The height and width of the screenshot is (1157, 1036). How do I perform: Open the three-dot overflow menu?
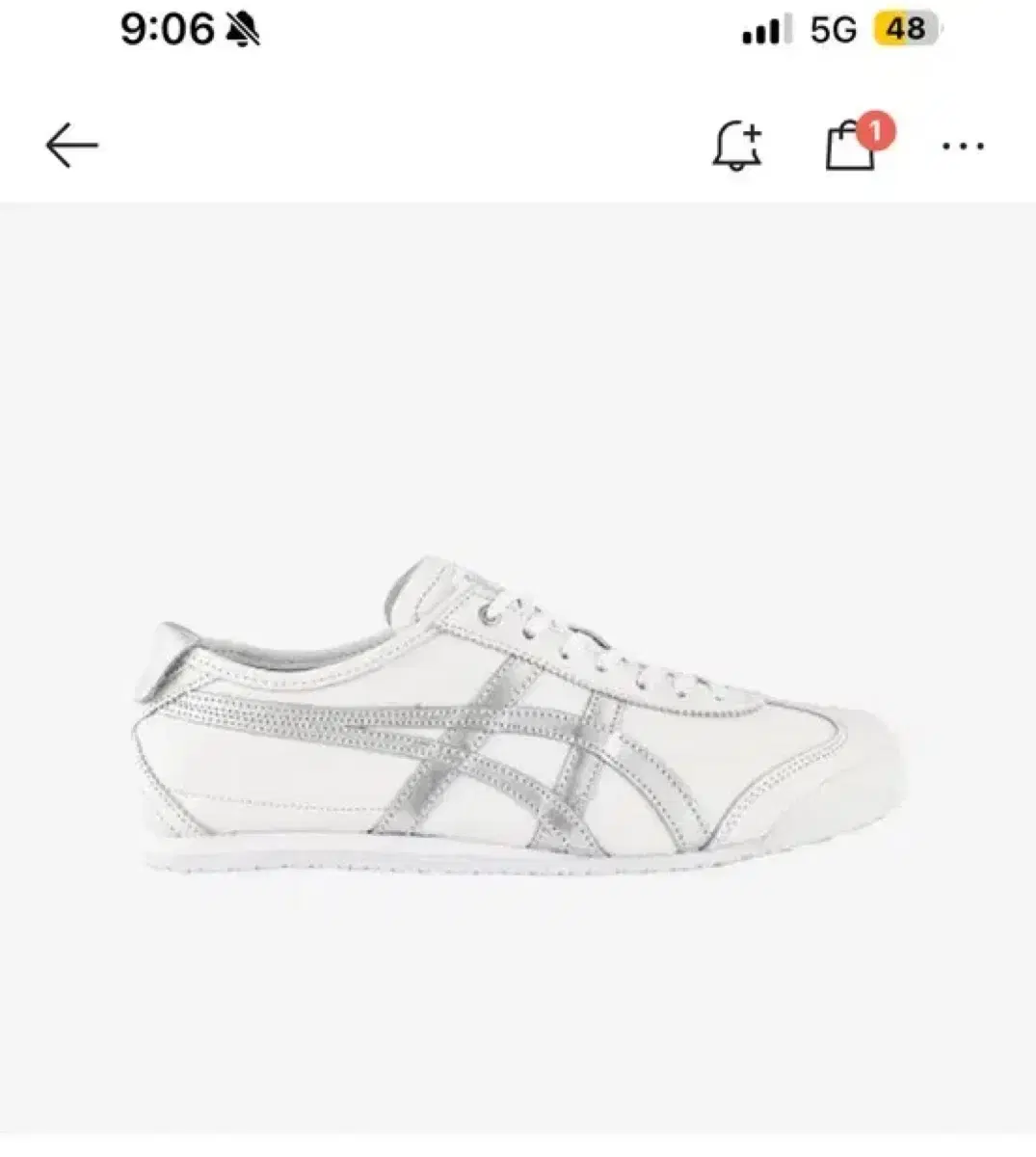(962, 148)
